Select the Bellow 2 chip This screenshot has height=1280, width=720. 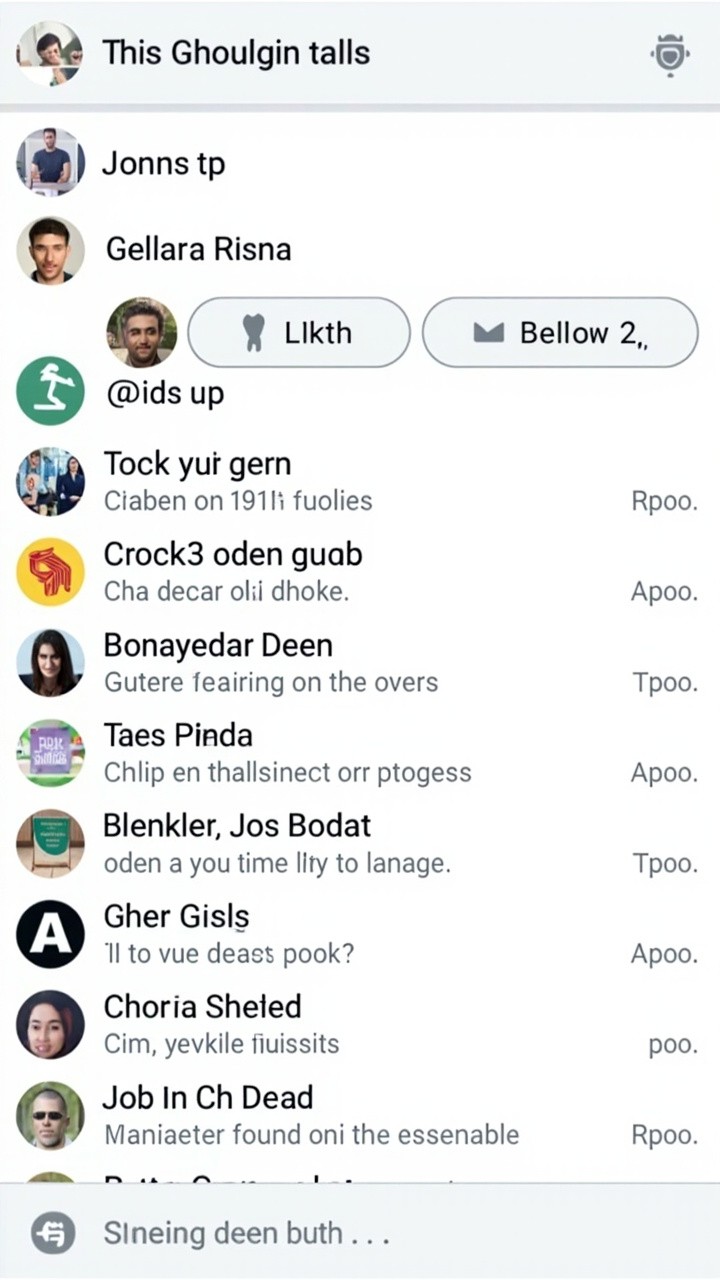point(559,332)
